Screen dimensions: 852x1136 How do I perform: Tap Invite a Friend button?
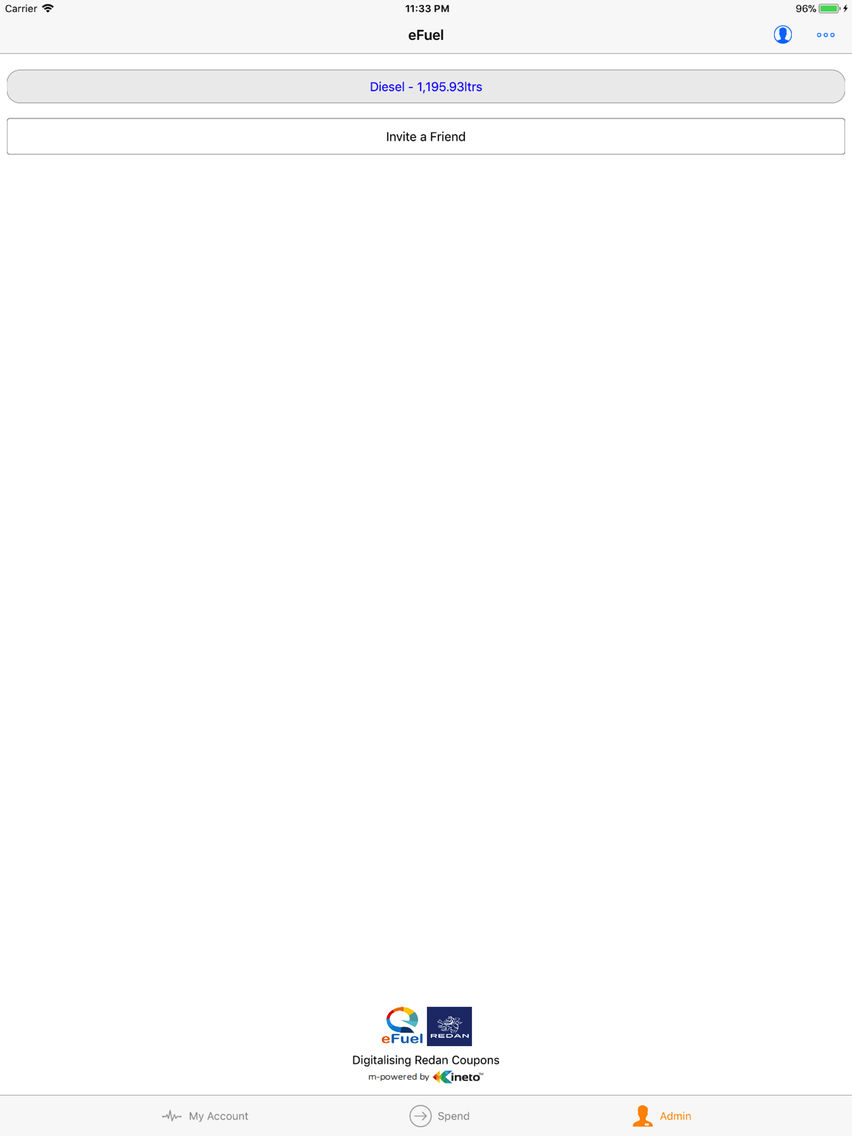tap(426, 137)
